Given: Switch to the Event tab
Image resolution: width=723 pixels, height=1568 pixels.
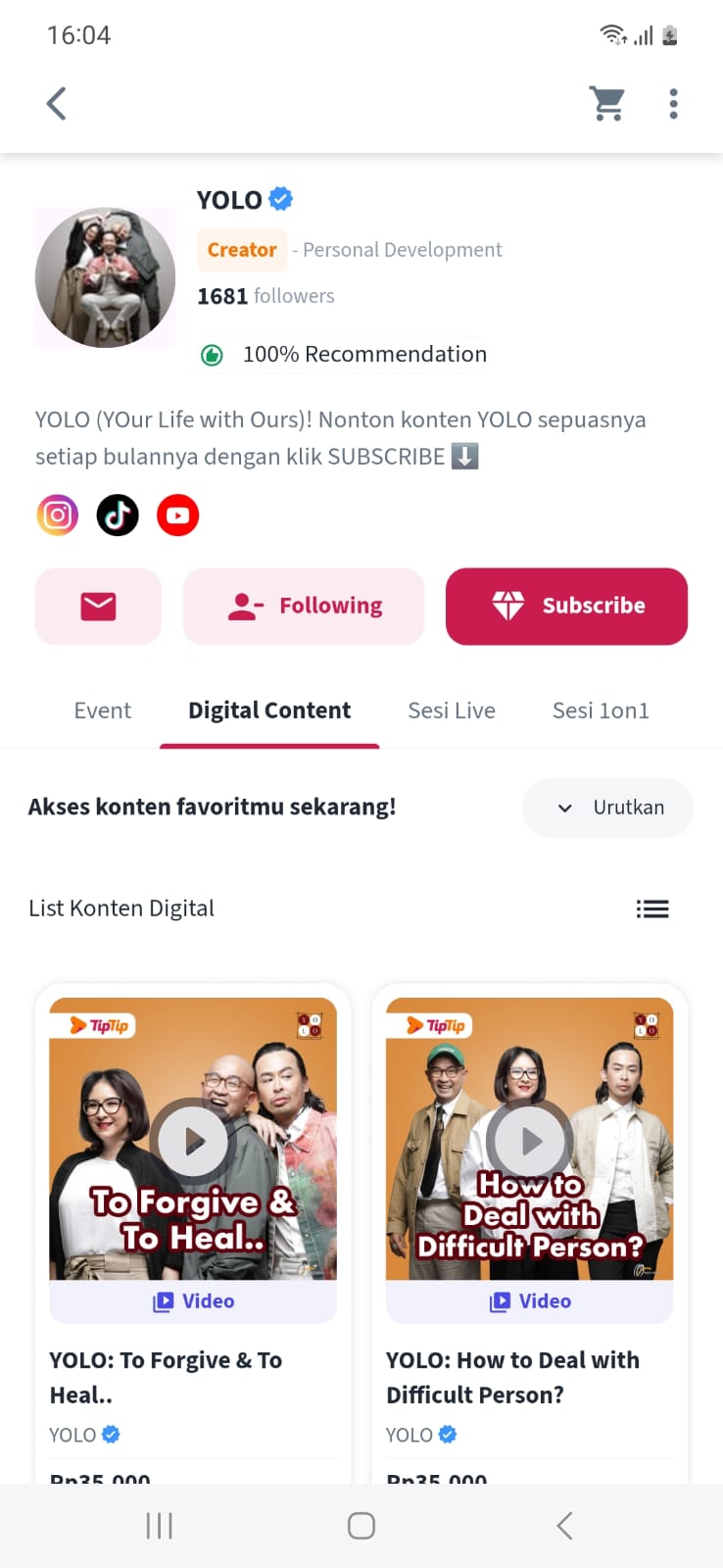Looking at the screenshot, I should pos(102,710).
